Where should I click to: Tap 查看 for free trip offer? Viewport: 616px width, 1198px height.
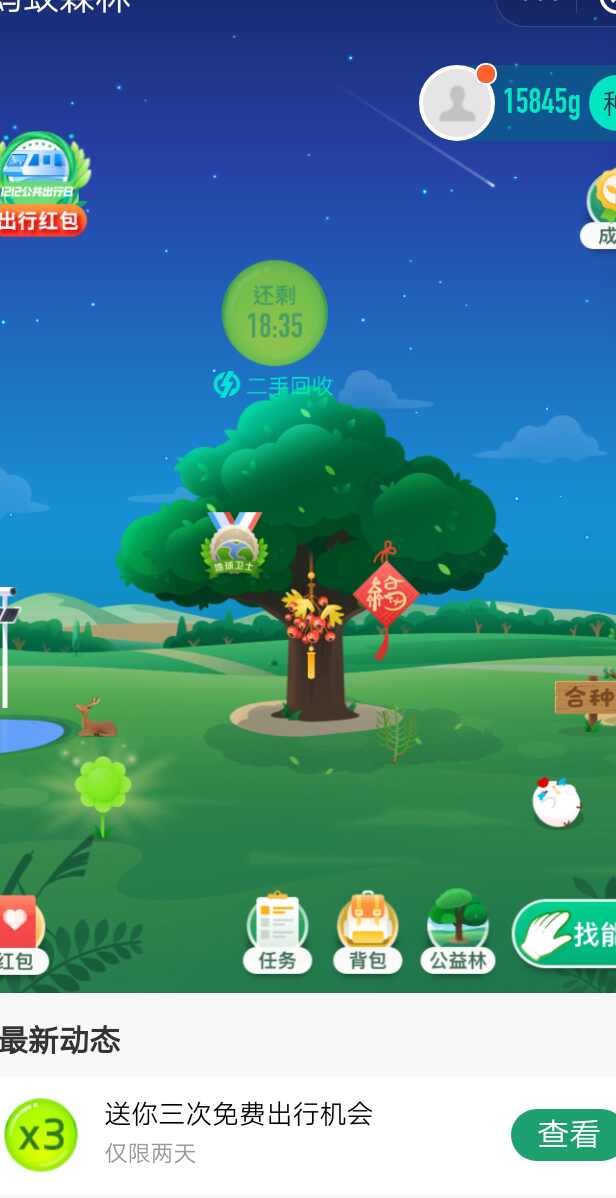click(x=566, y=1134)
